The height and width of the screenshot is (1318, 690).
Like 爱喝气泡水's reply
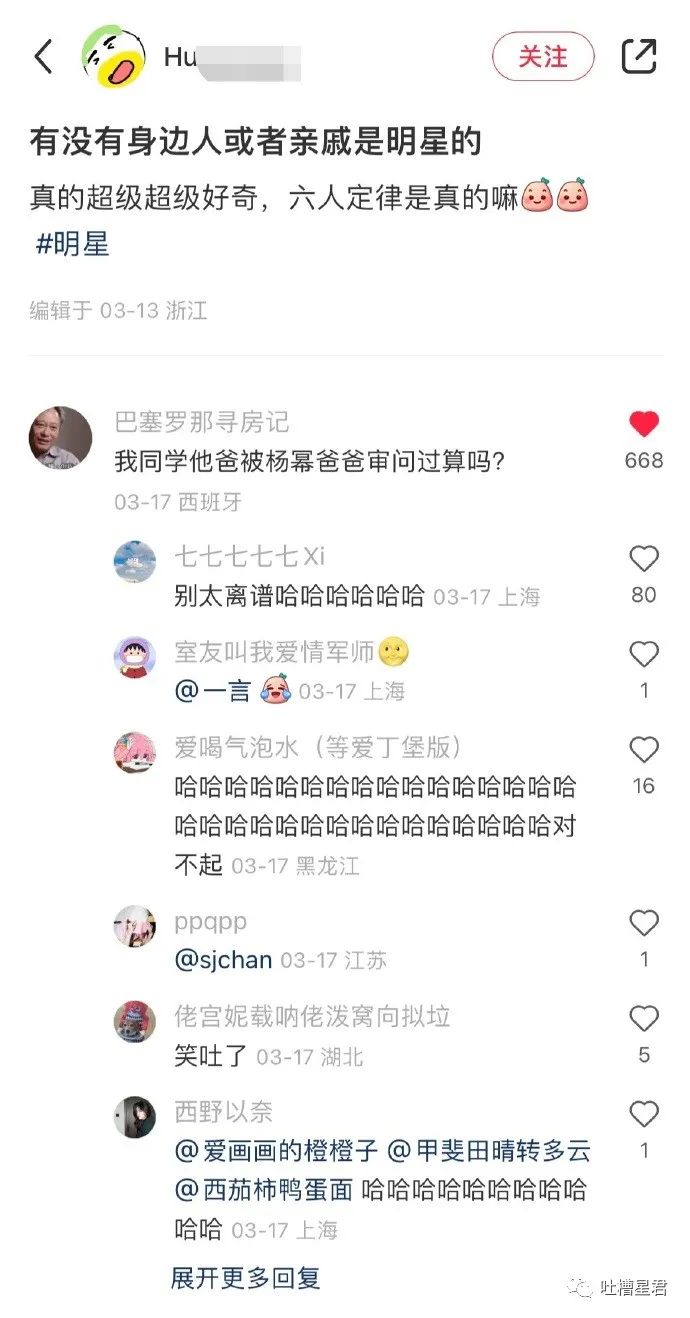click(x=644, y=750)
